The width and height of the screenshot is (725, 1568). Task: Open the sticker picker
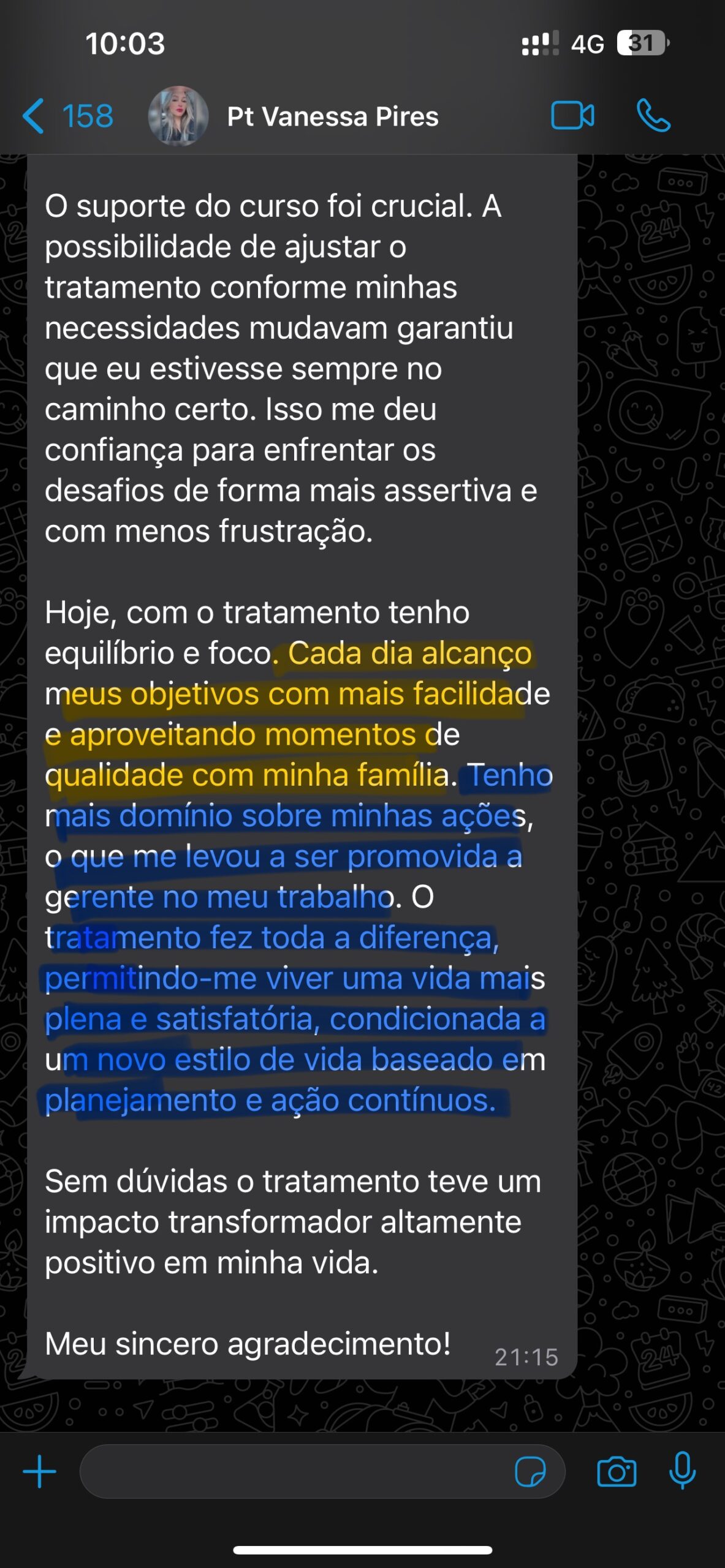530,1471
